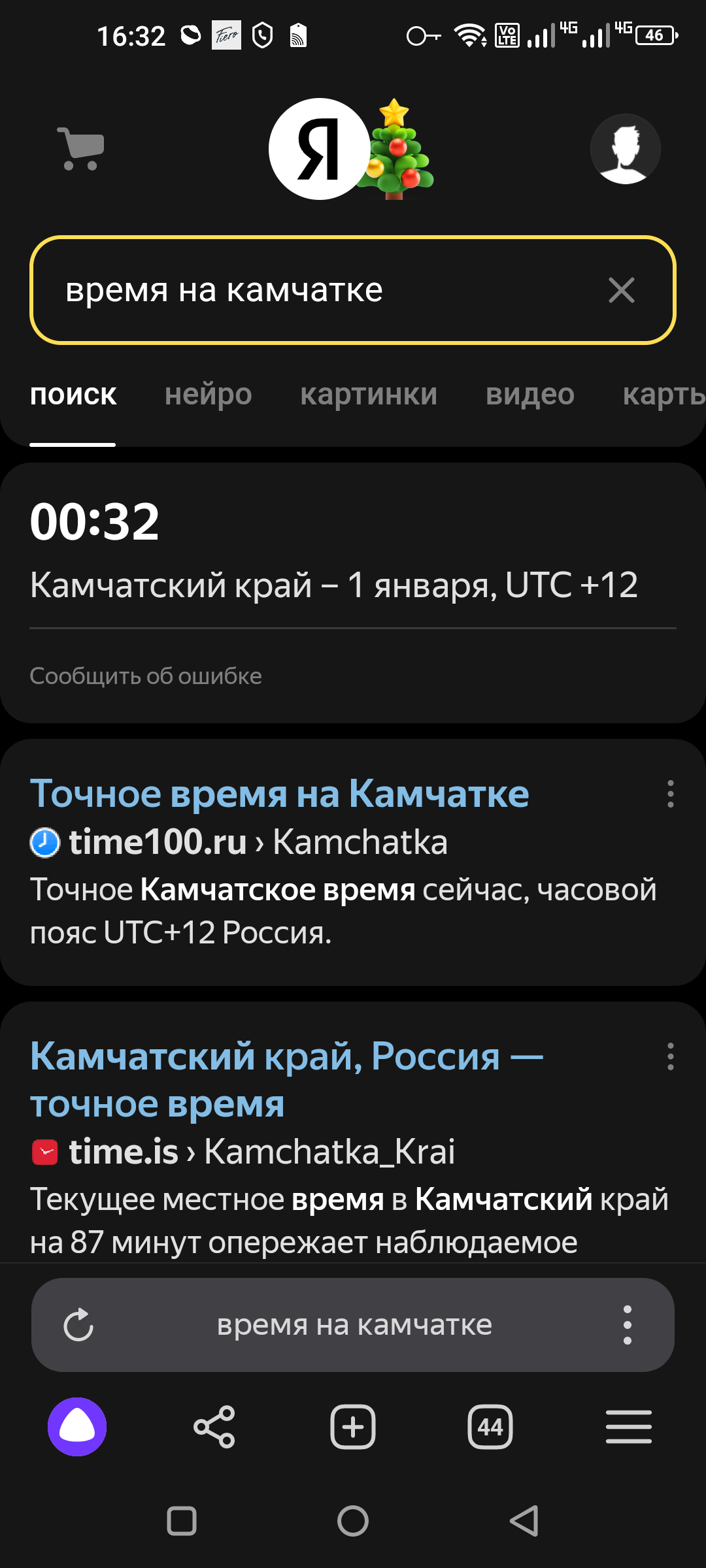Viewport: 706px width, 1568px height.
Task: Switch to the «картинки» tab
Action: pyautogui.click(x=369, y=395)
